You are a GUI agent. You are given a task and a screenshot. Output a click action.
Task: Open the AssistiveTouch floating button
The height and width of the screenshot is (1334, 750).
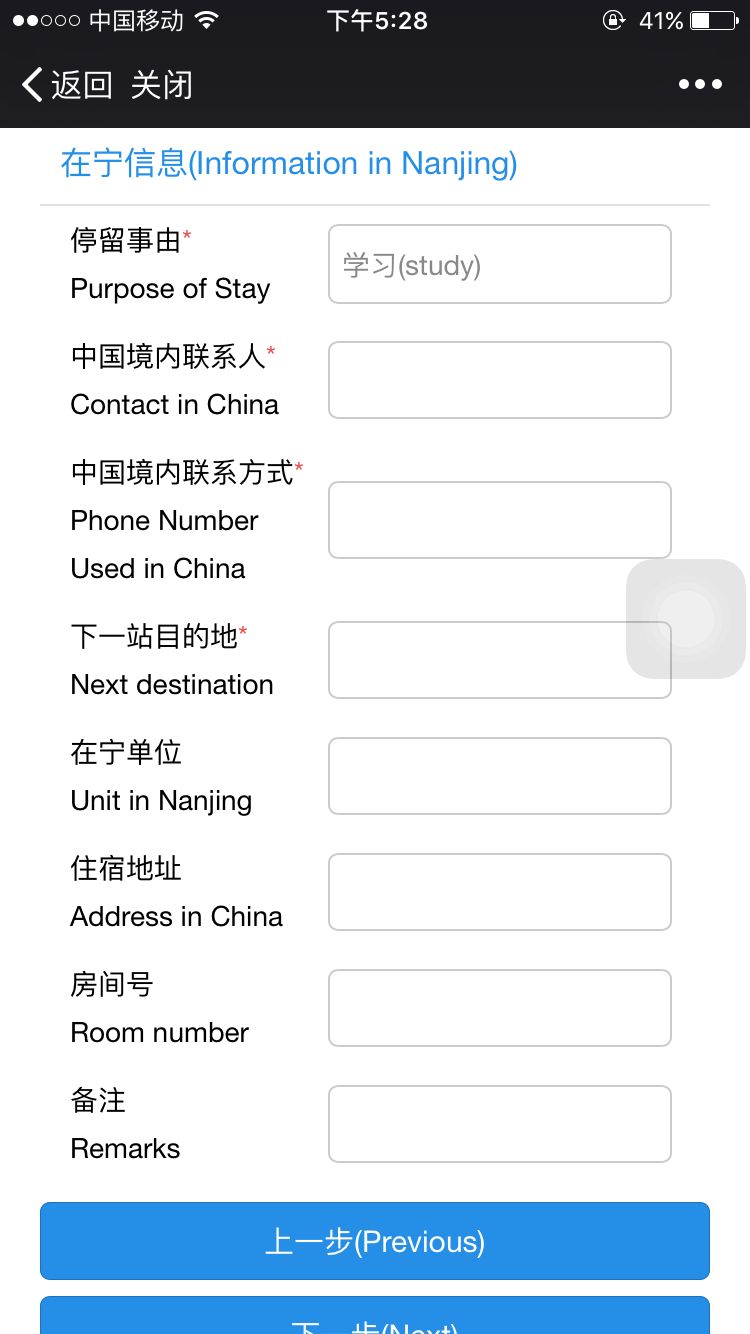coord(686,619)
